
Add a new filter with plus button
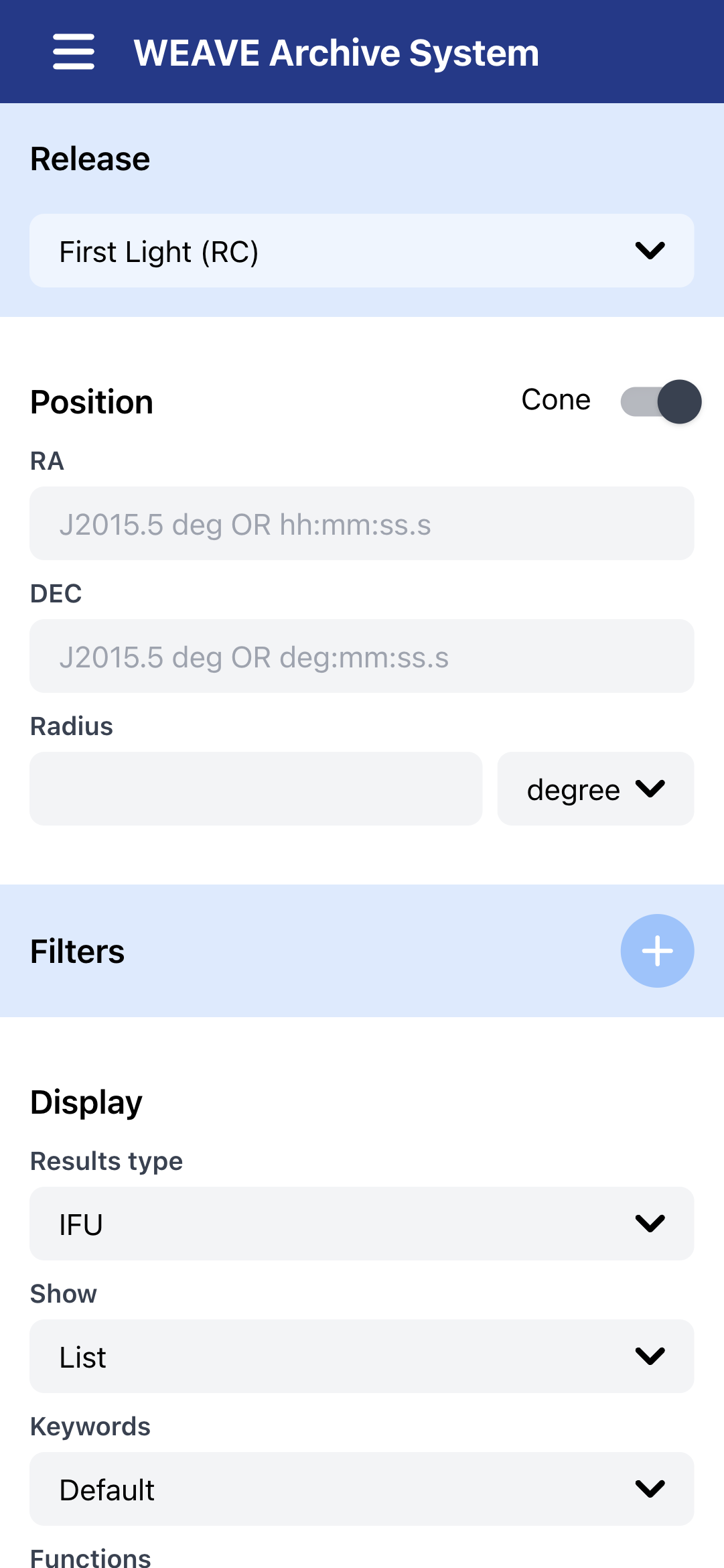click(x=657, y=951)
